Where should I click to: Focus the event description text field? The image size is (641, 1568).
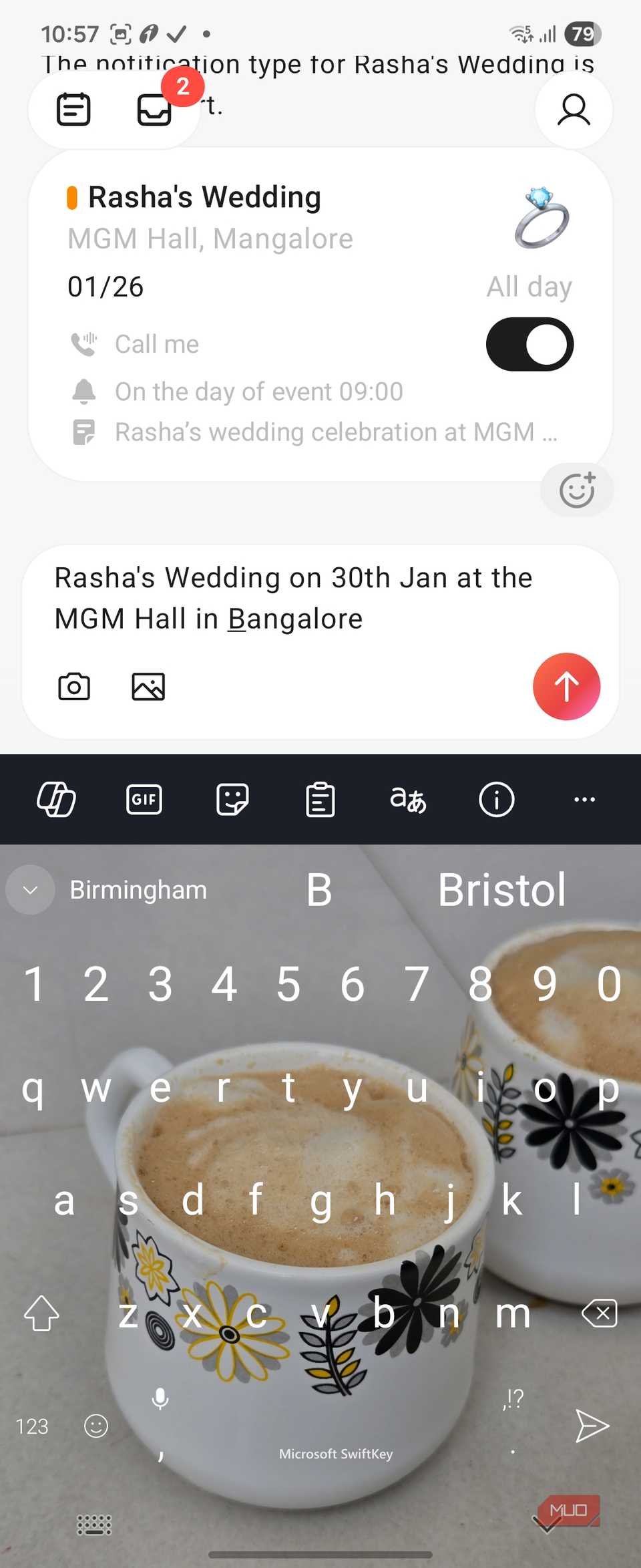pyautogui.click(x=294, y=598)
